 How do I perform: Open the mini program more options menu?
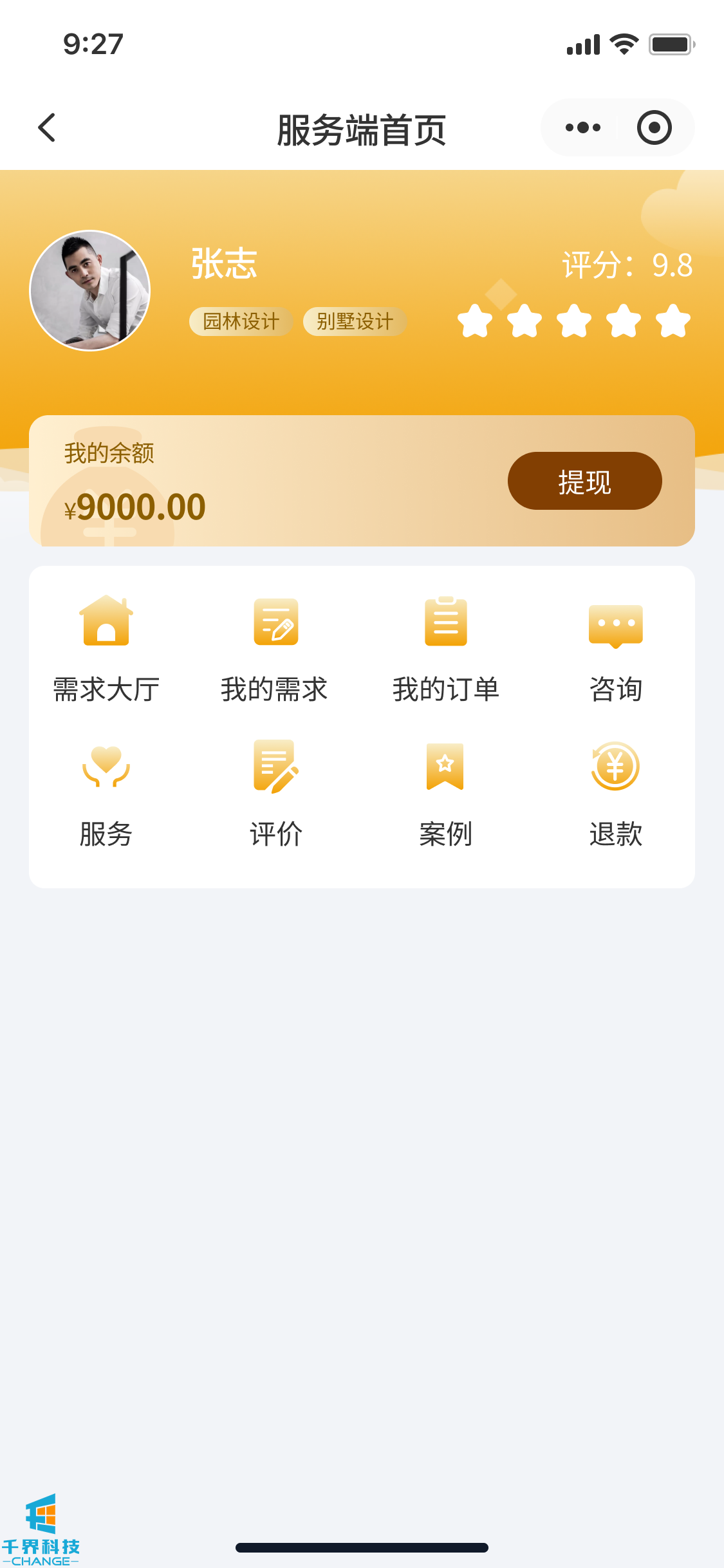[582, 127]
